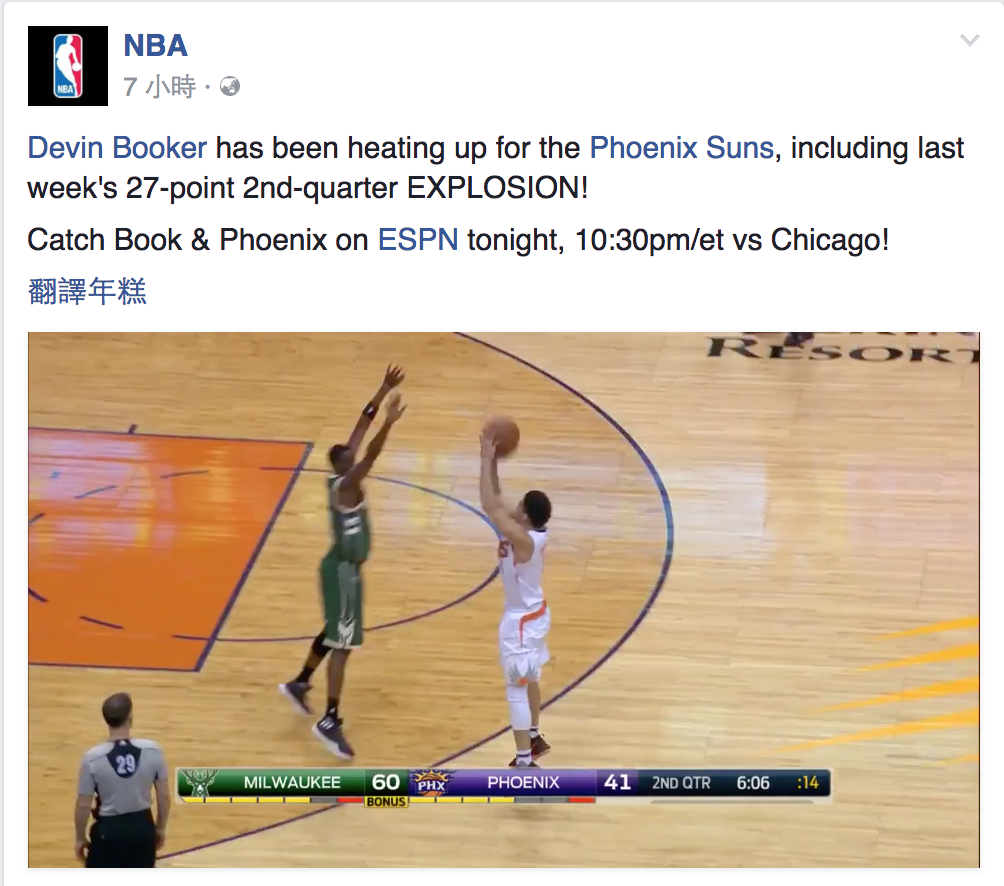The height and width of the screenshot is (886, 1004).
Task: Open the ESPN tagged link
Action: pyautogui.click(x=417, y=240)
